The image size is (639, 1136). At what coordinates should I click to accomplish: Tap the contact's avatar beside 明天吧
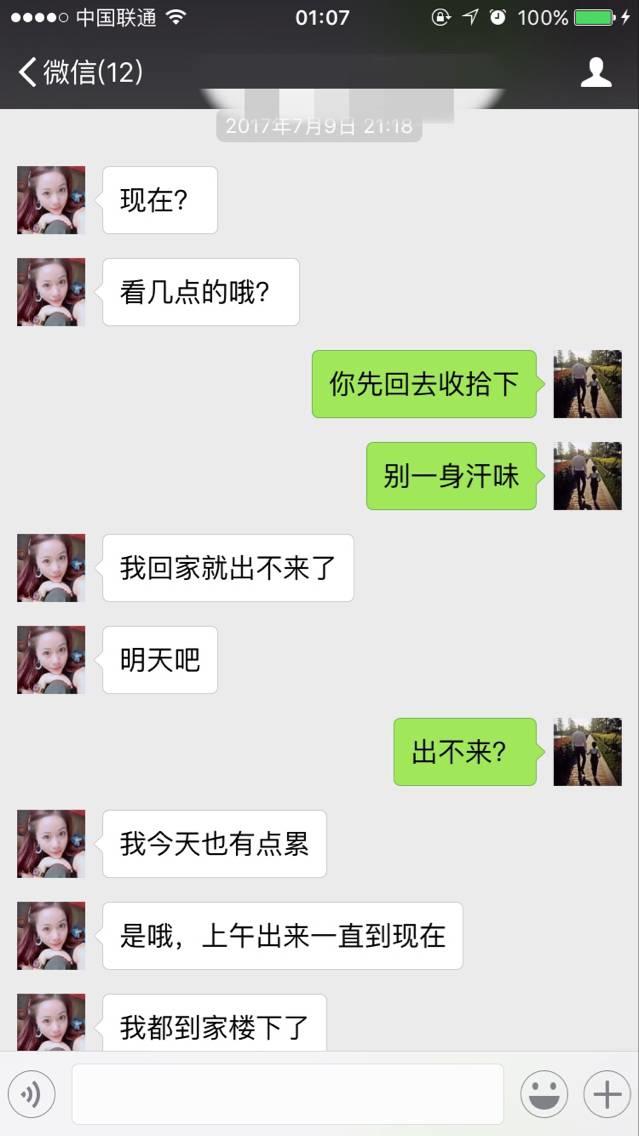[51, 660]
